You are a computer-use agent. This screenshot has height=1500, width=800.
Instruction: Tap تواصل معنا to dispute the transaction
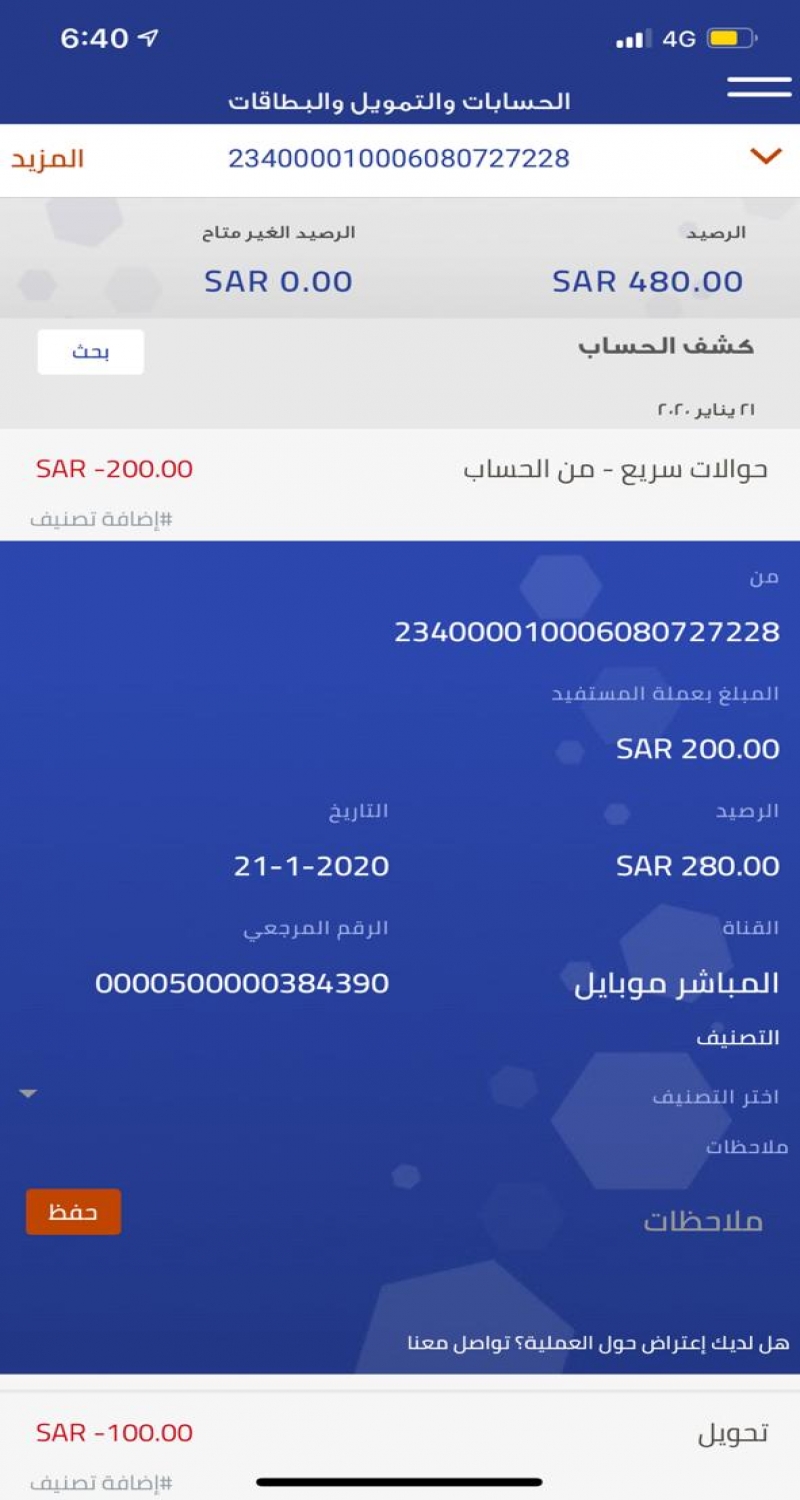434,1343
